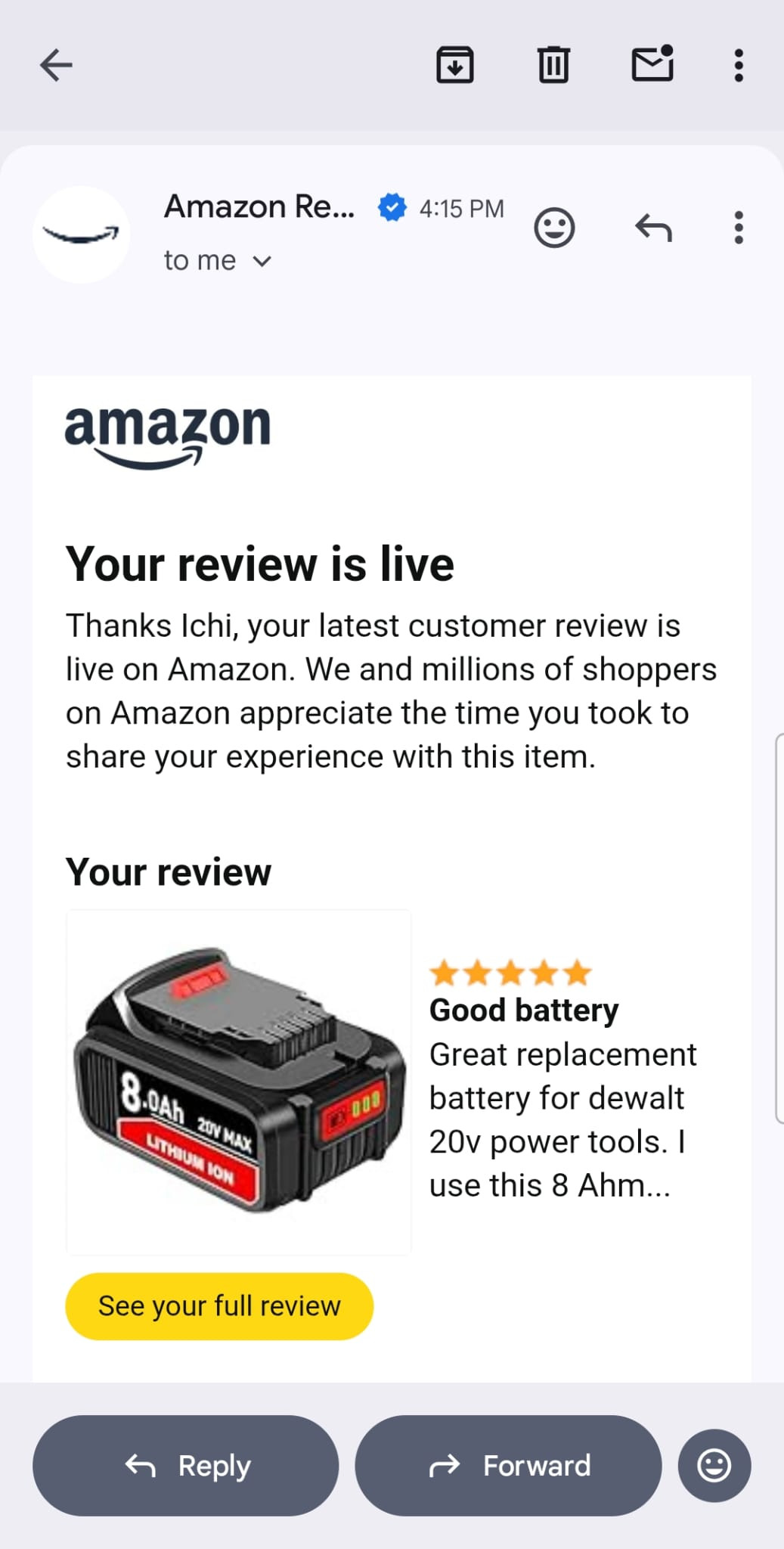Forward this email
The width and height of the screenshot is (784, 1549).
[508, 1466]
